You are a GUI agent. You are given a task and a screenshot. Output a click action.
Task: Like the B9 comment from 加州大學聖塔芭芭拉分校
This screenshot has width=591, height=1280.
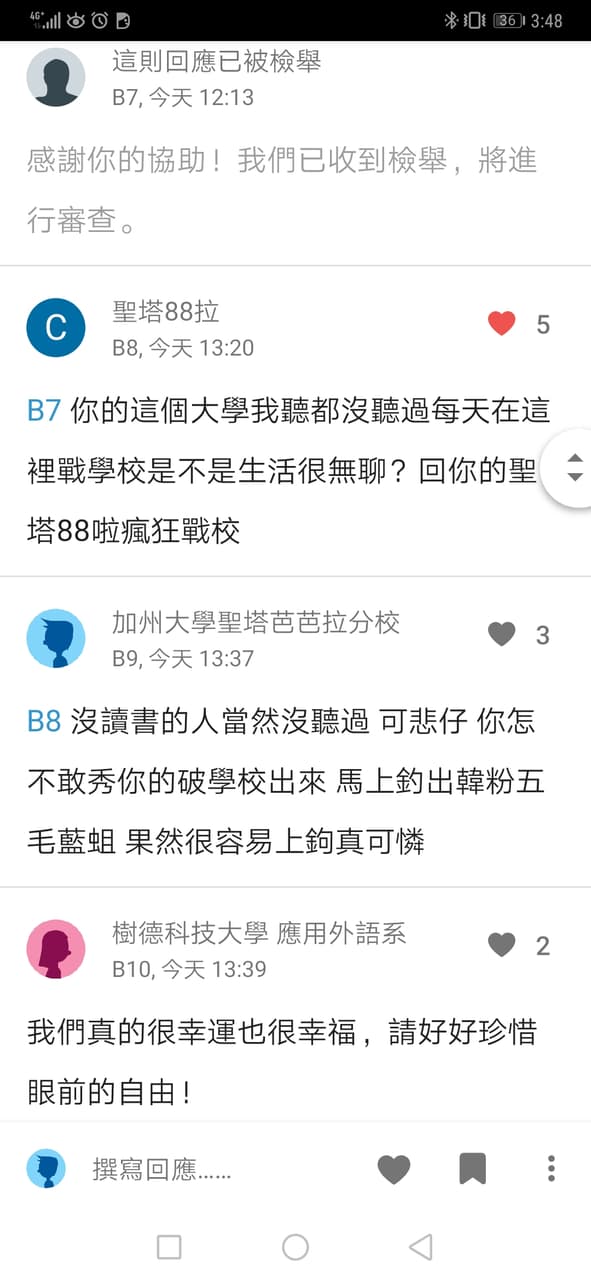[x=501, y=634]
